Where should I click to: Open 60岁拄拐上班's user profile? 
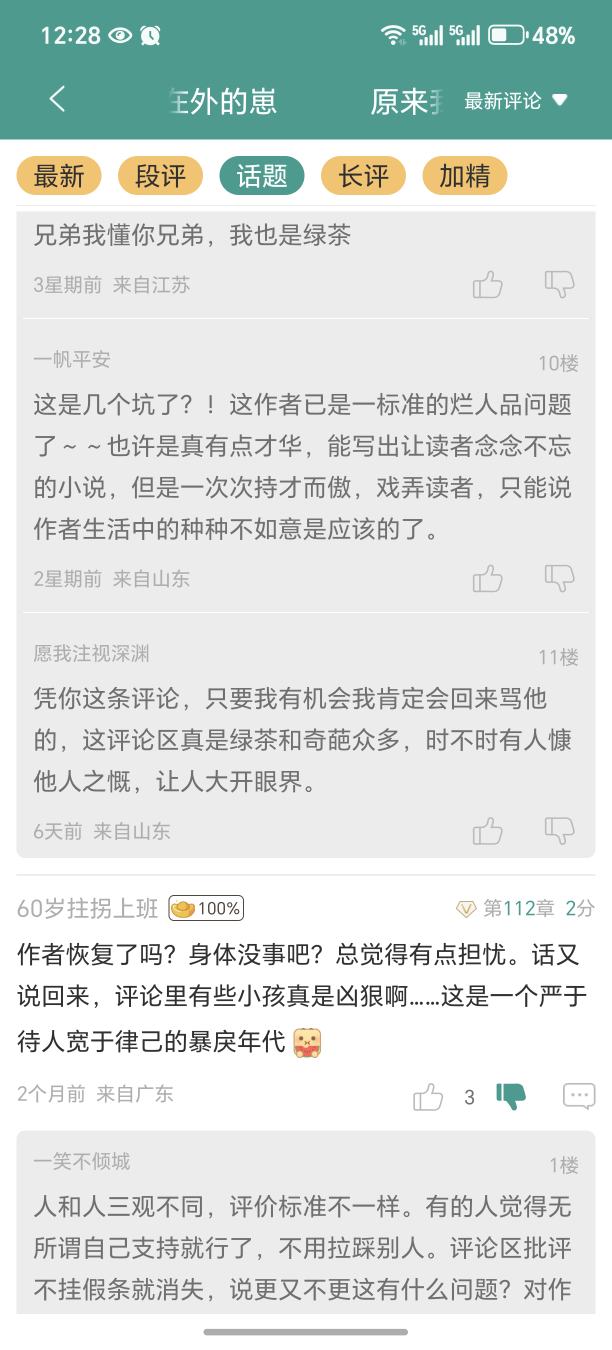[x=88, y=908]
